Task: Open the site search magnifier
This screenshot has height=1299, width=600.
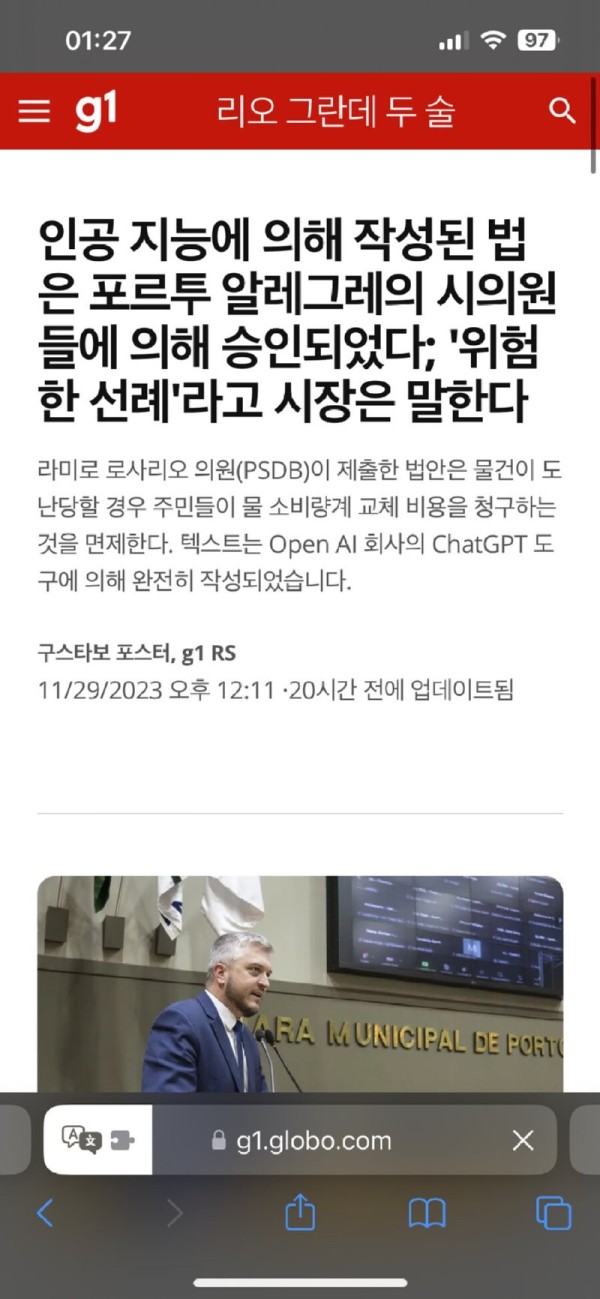Action: 563,111
